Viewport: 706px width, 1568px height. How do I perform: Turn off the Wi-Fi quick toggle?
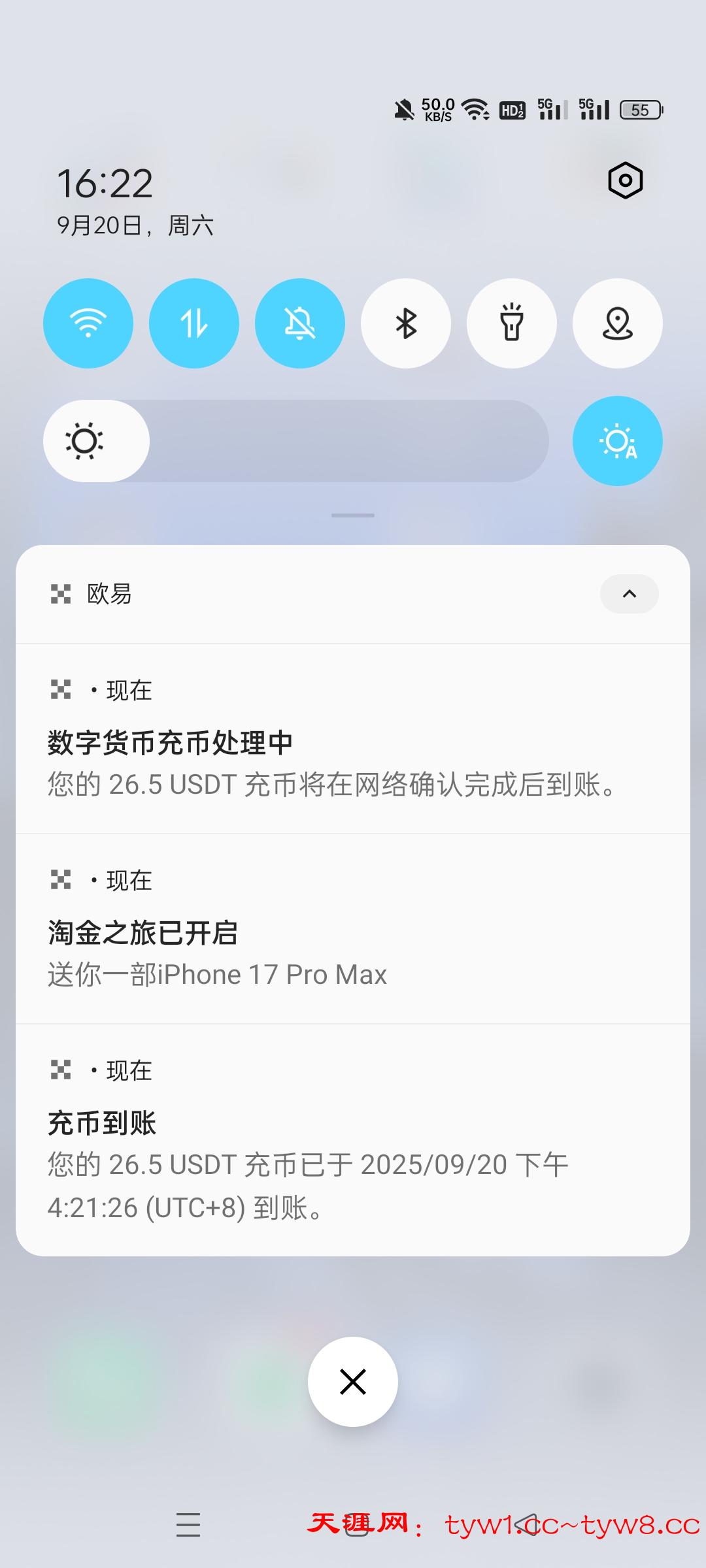click(x=88, y=323)
